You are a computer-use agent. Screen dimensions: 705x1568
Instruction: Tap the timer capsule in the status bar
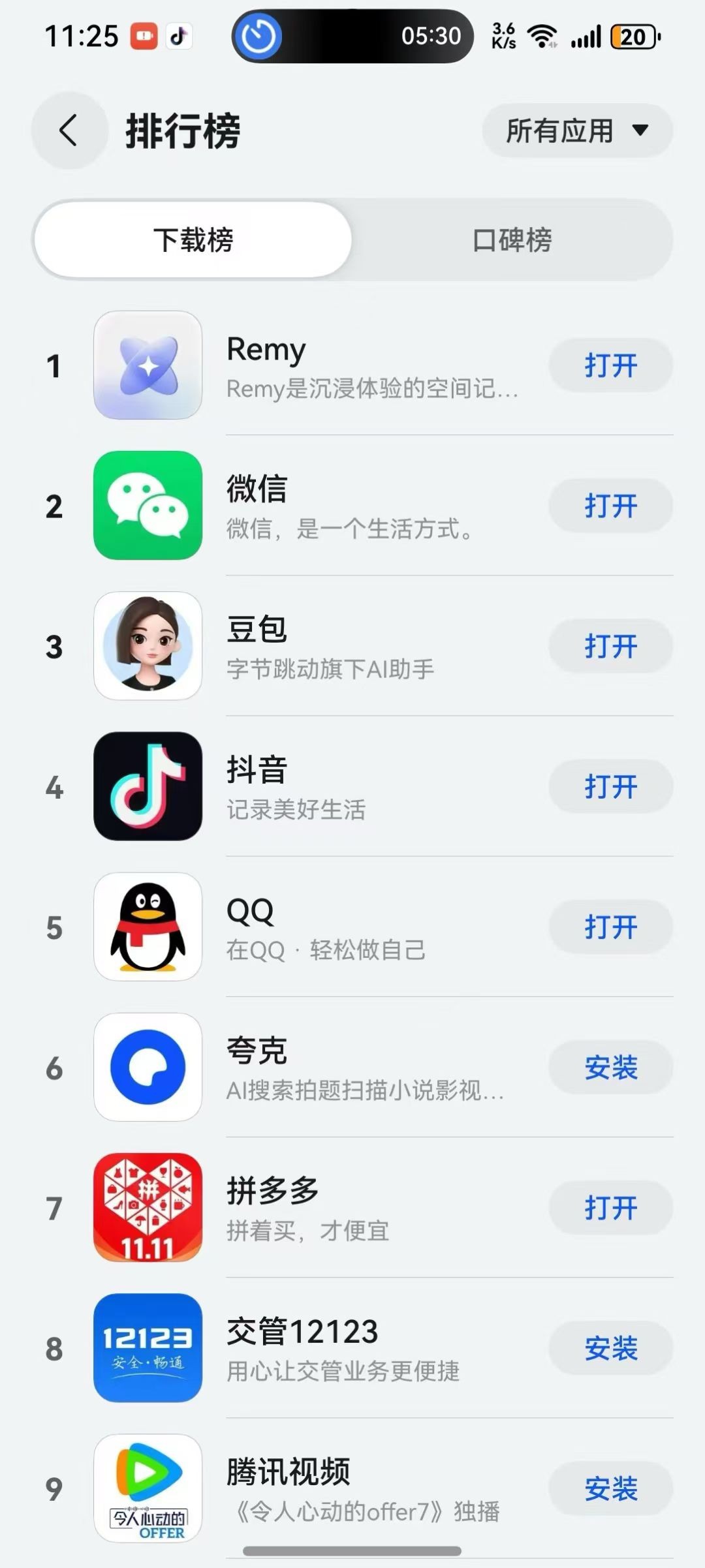coord(352,36)
